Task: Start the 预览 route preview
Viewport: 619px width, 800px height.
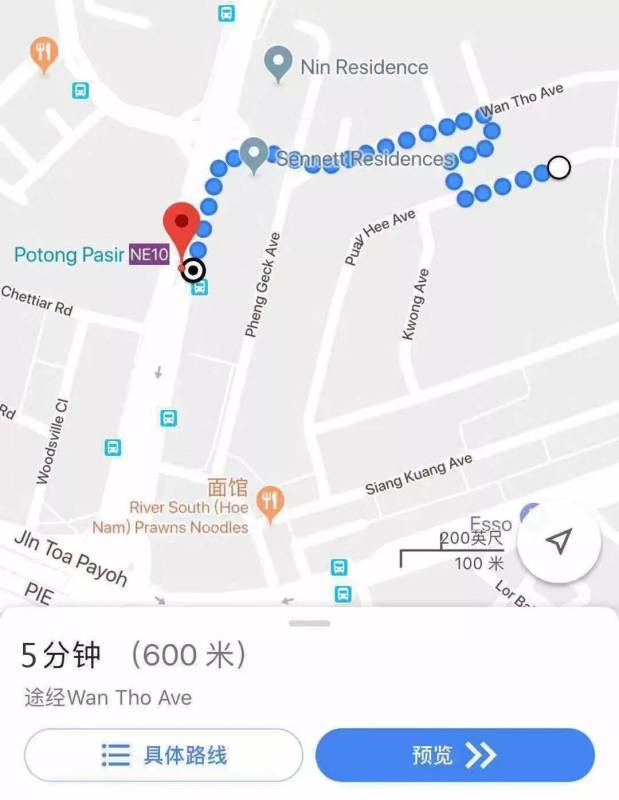Action: click(x=455, y=755)
